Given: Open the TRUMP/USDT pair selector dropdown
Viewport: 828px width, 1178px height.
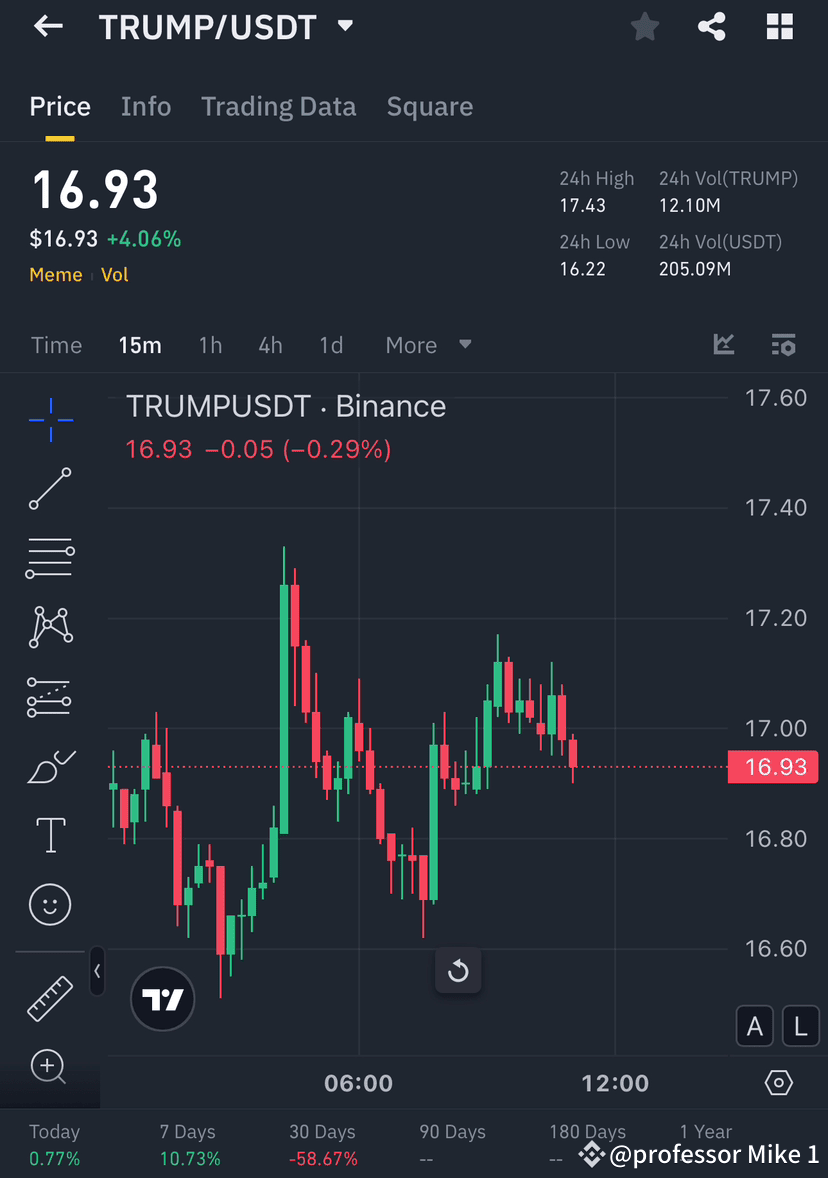Looking at the screenshot, I should (x=344, y=27).
